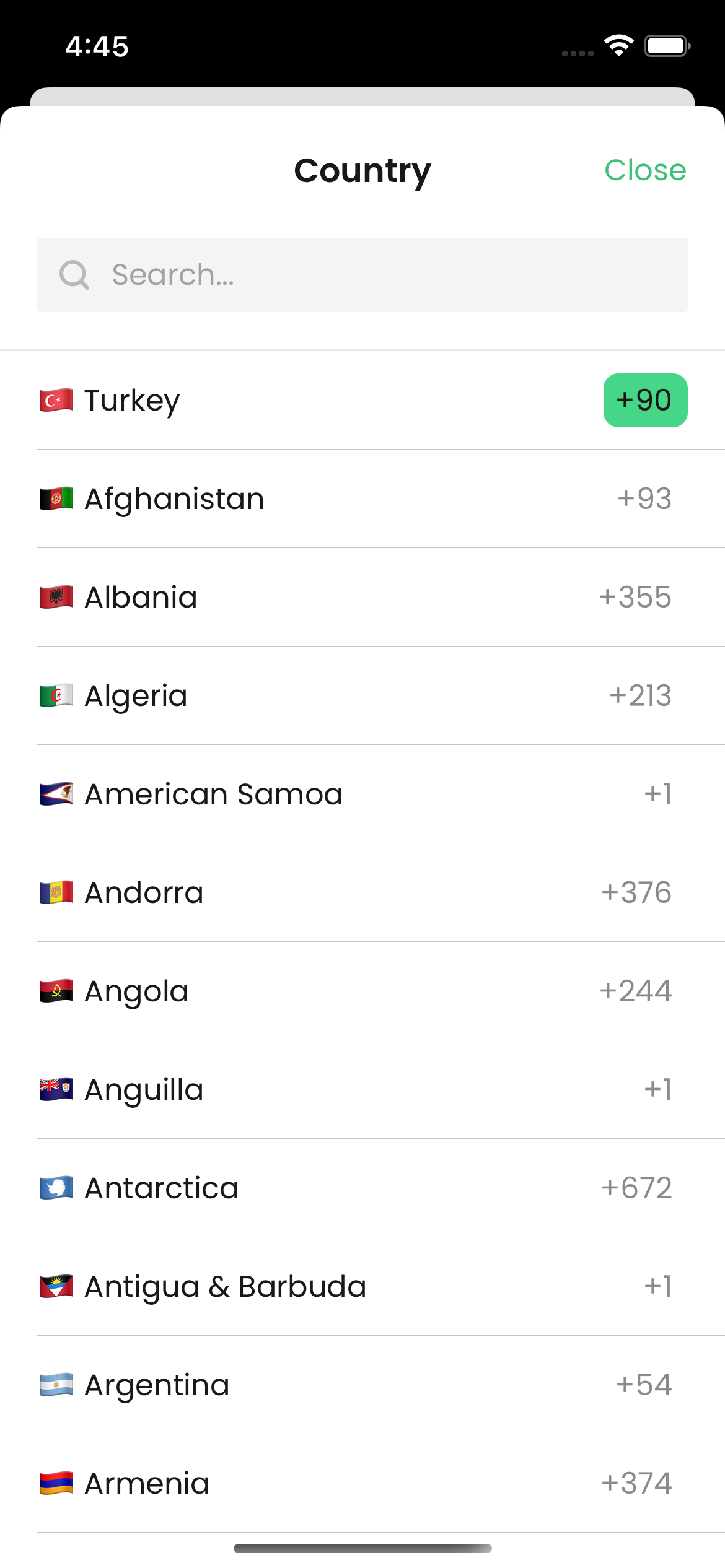Viewport: 725px width, 1568px height.
Task: Close the country picker
Action: pos(645,170)
